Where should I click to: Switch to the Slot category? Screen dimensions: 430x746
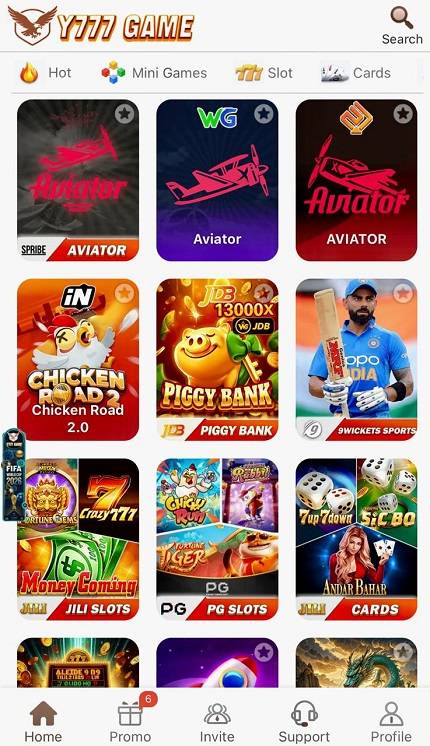[x=264, y=73]
